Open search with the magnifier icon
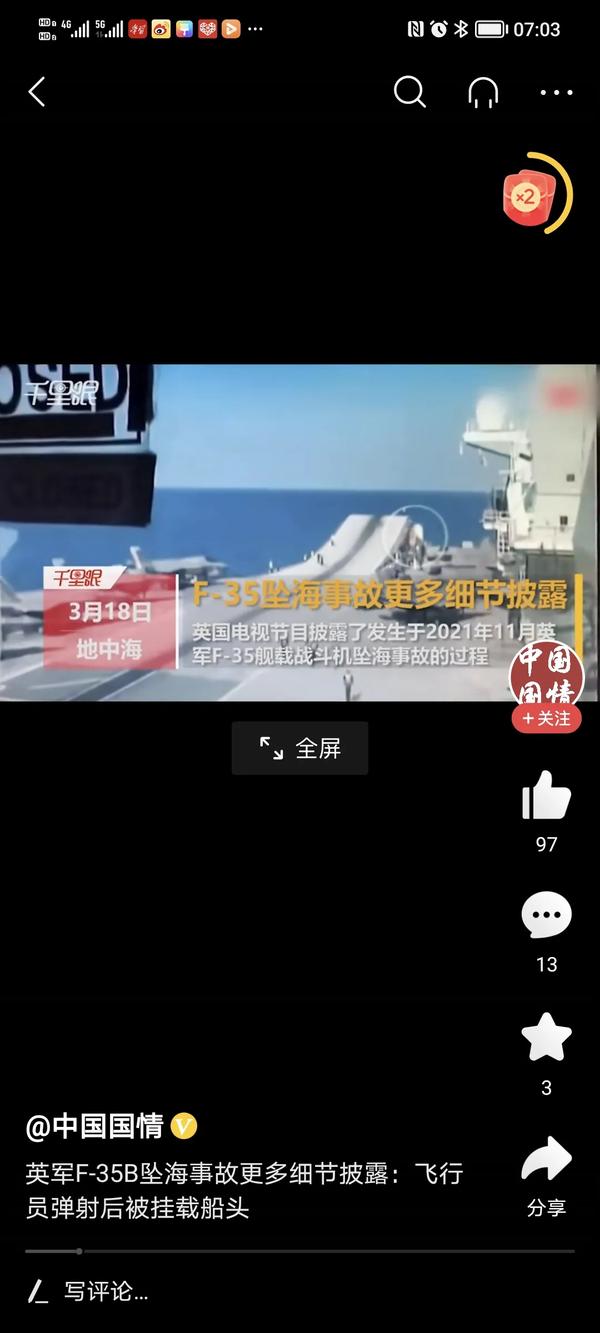The width and height of the screenshot is (600, 1333). coord(410,92)
